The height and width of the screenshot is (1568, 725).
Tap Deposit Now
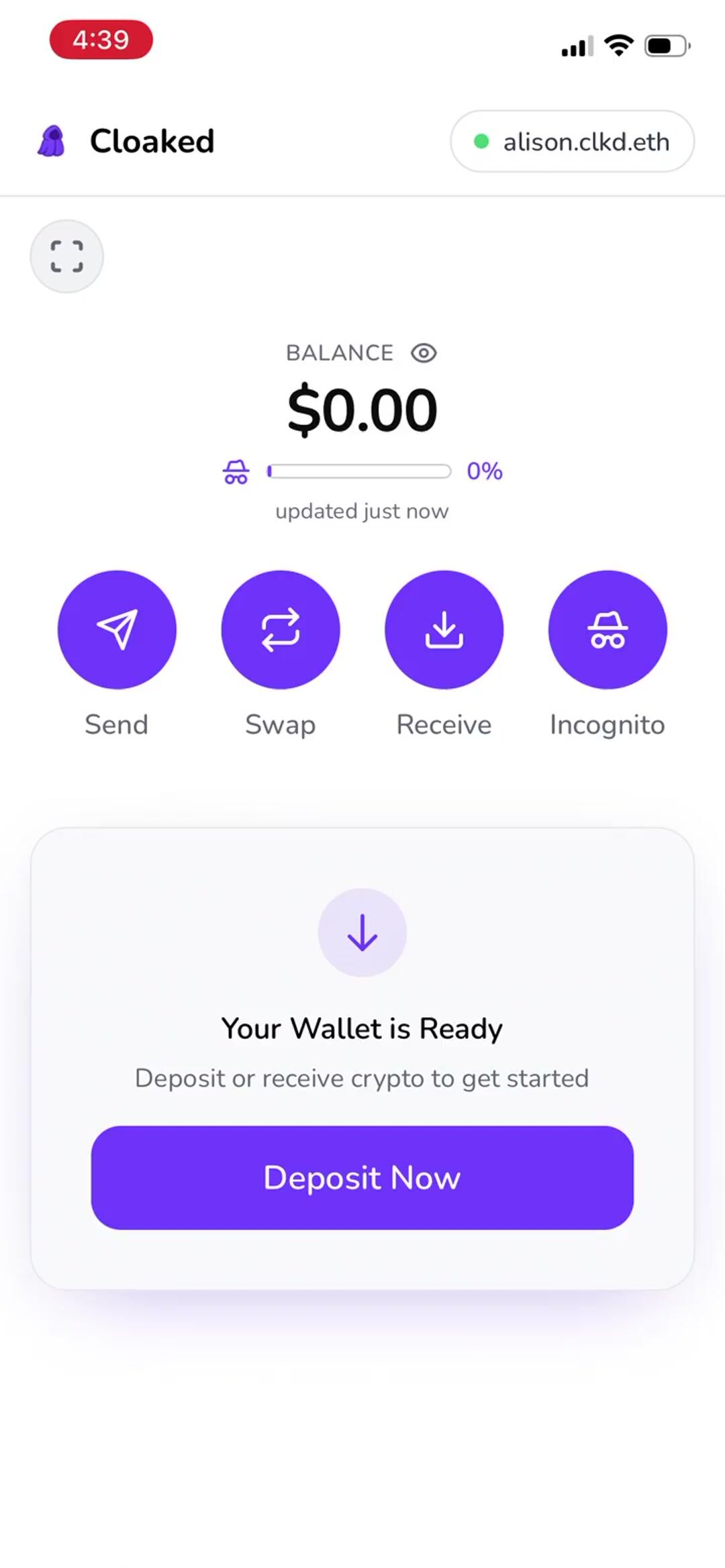[362, 1177]
